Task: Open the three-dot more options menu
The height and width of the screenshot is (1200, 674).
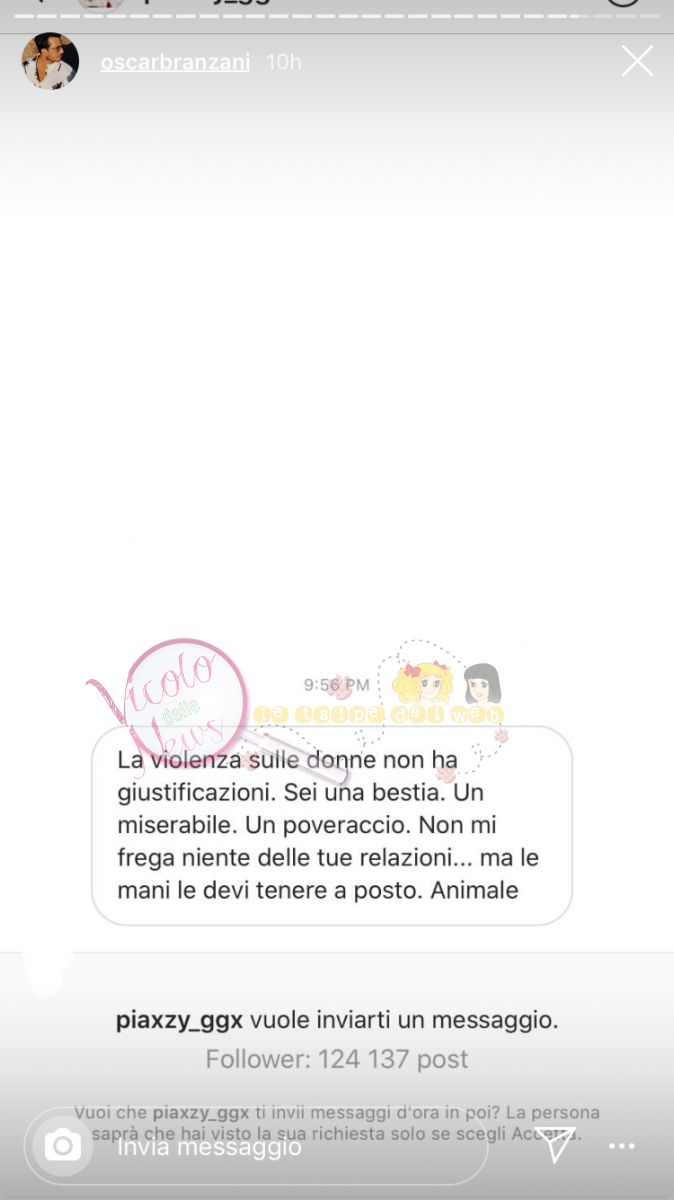Action: pyautogui.click(x=621, y=1146)
